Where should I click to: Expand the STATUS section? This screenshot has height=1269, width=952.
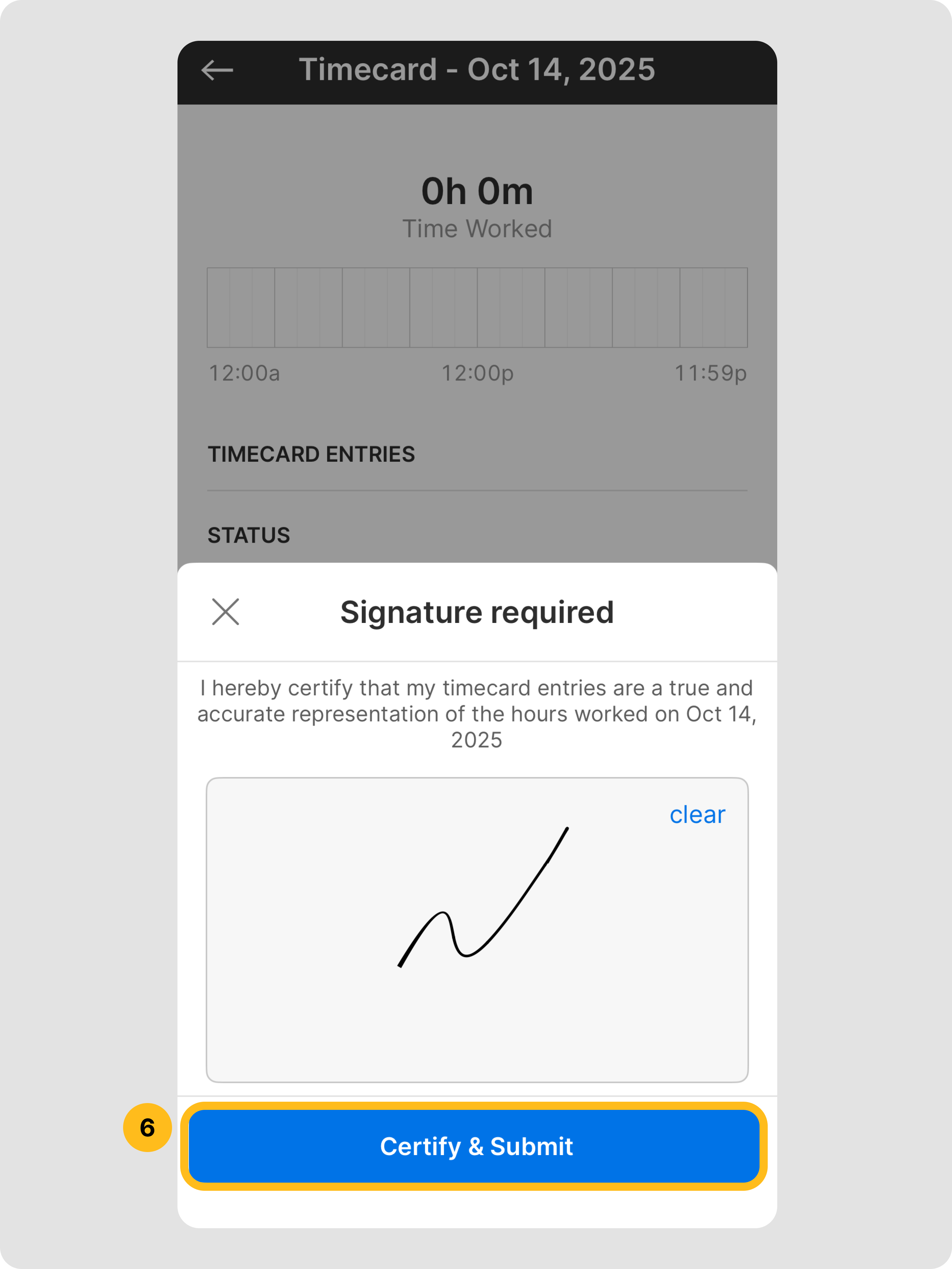point(249,535)
